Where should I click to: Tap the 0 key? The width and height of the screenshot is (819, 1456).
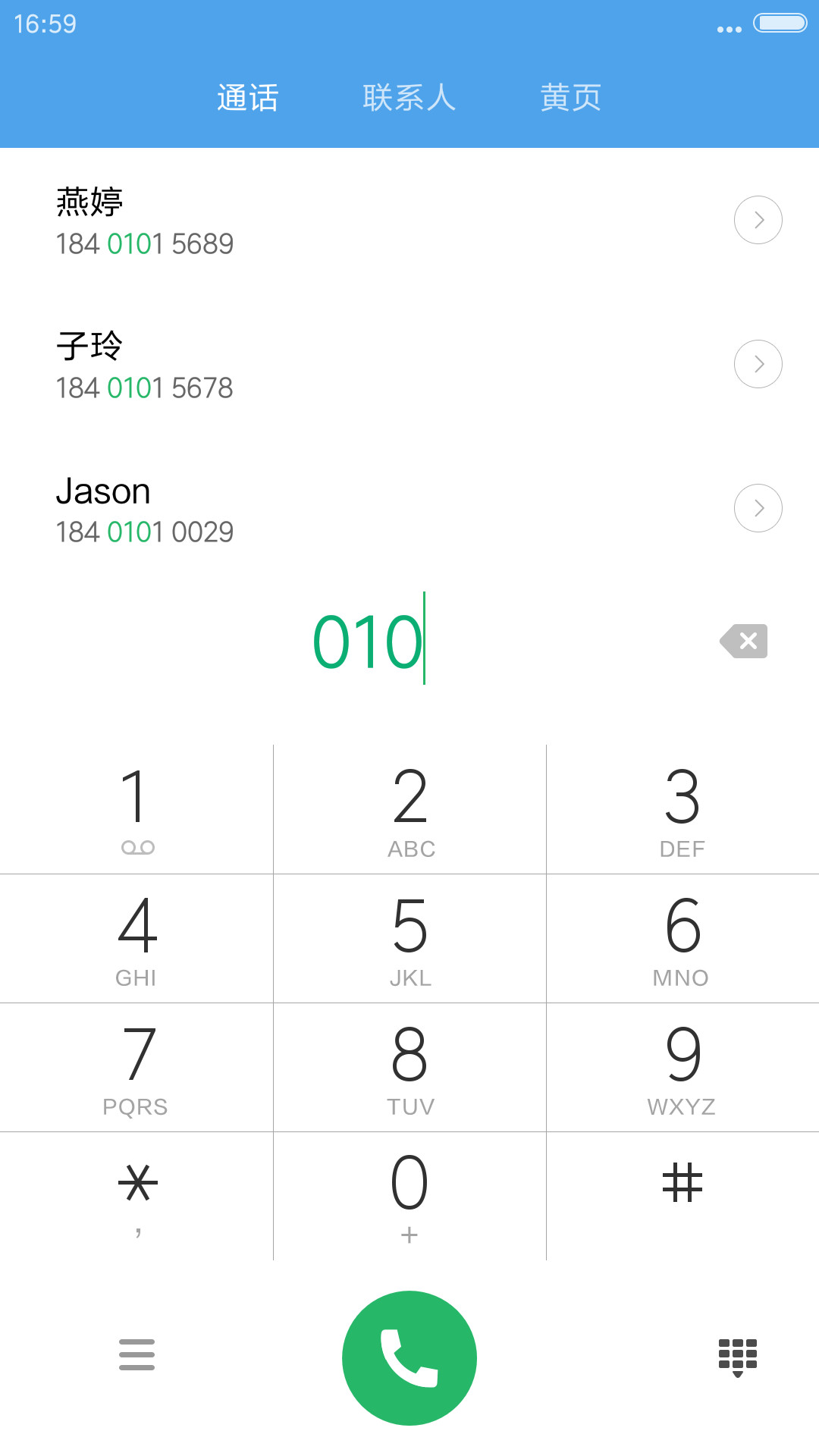(409, 1196)
